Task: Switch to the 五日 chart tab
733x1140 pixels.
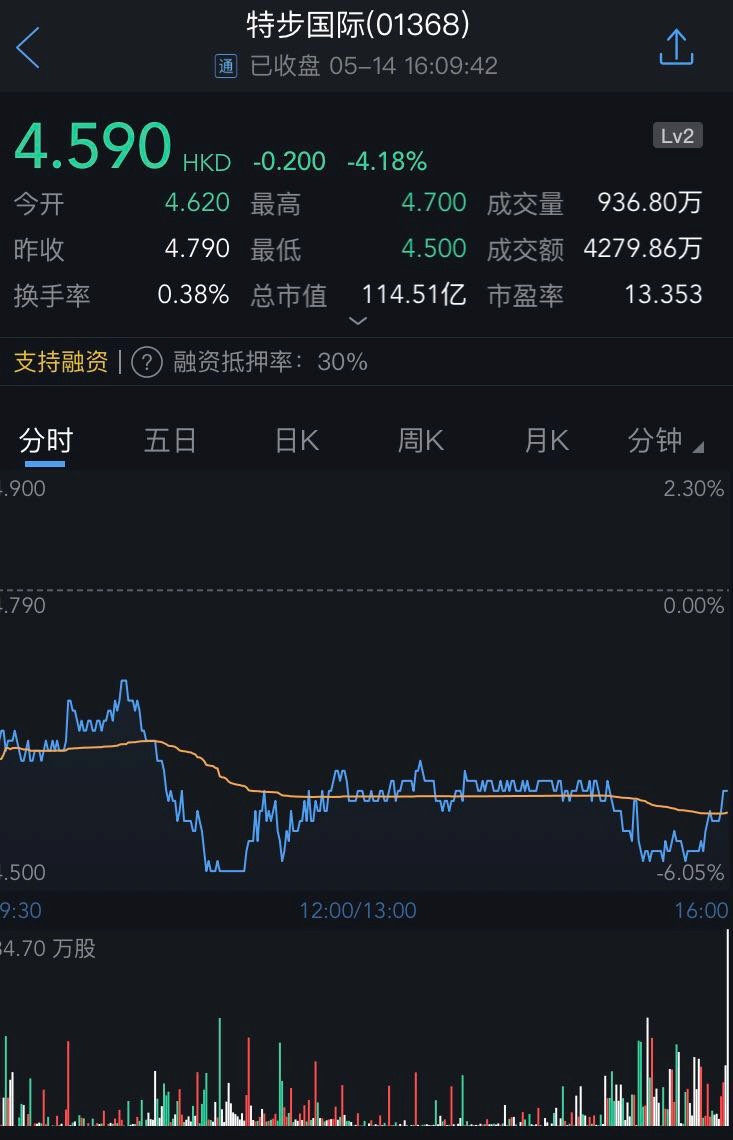Action: 170,440
